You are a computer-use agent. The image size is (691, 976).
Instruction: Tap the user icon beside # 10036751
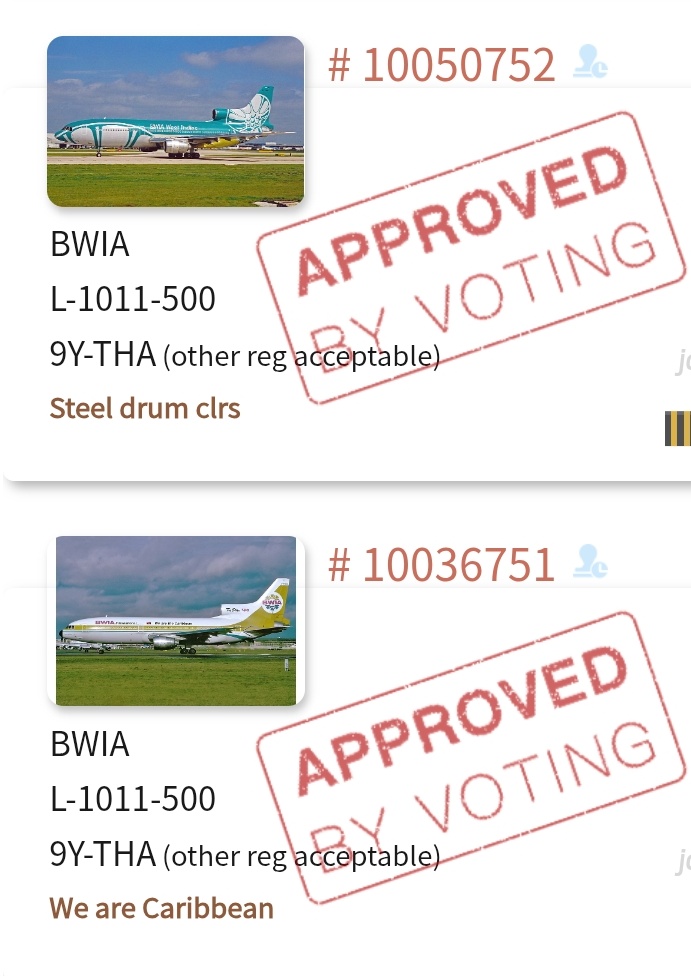point(590,563)
